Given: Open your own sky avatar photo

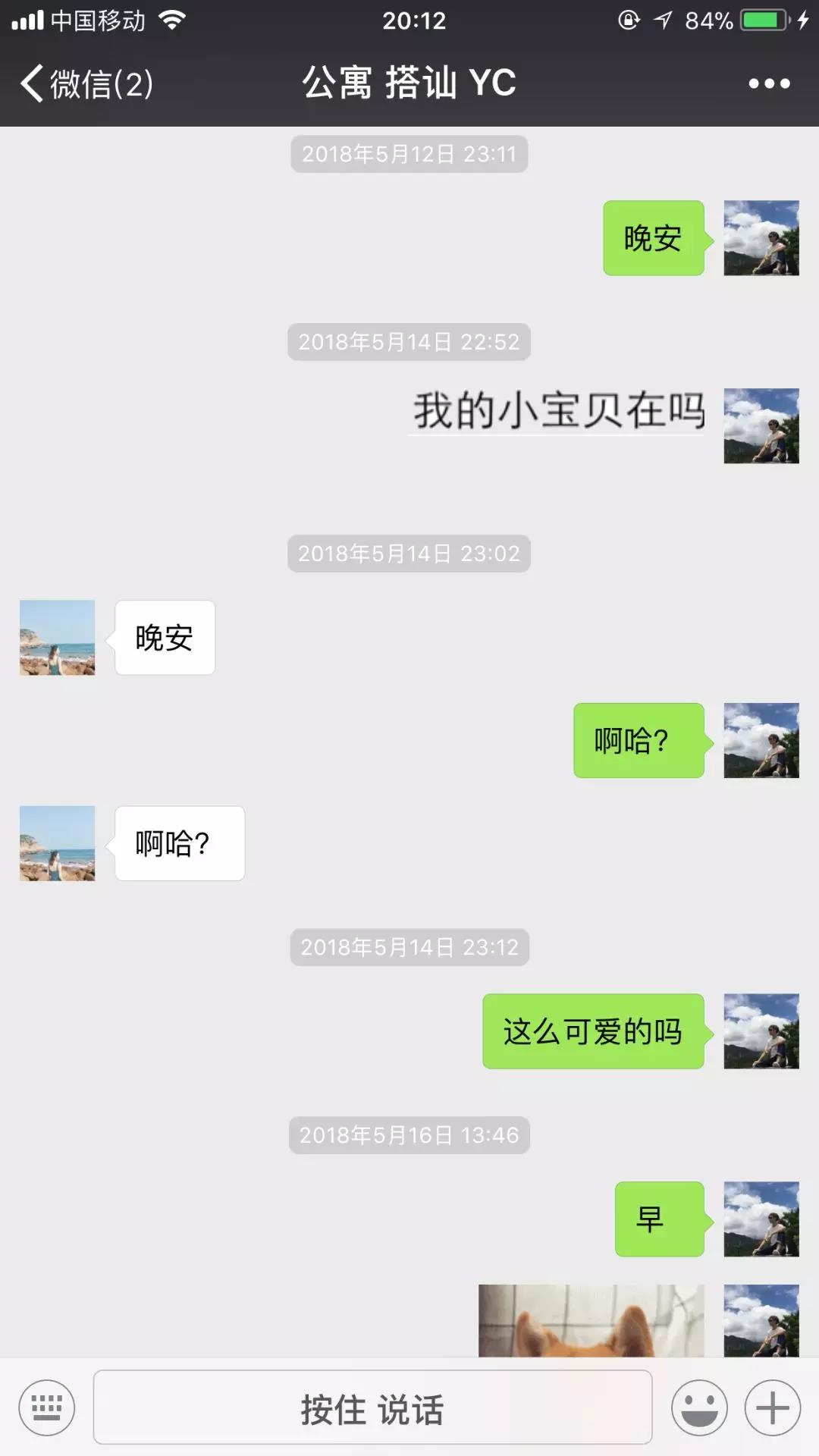Looking at the screenshot, I should coord(761,239).
